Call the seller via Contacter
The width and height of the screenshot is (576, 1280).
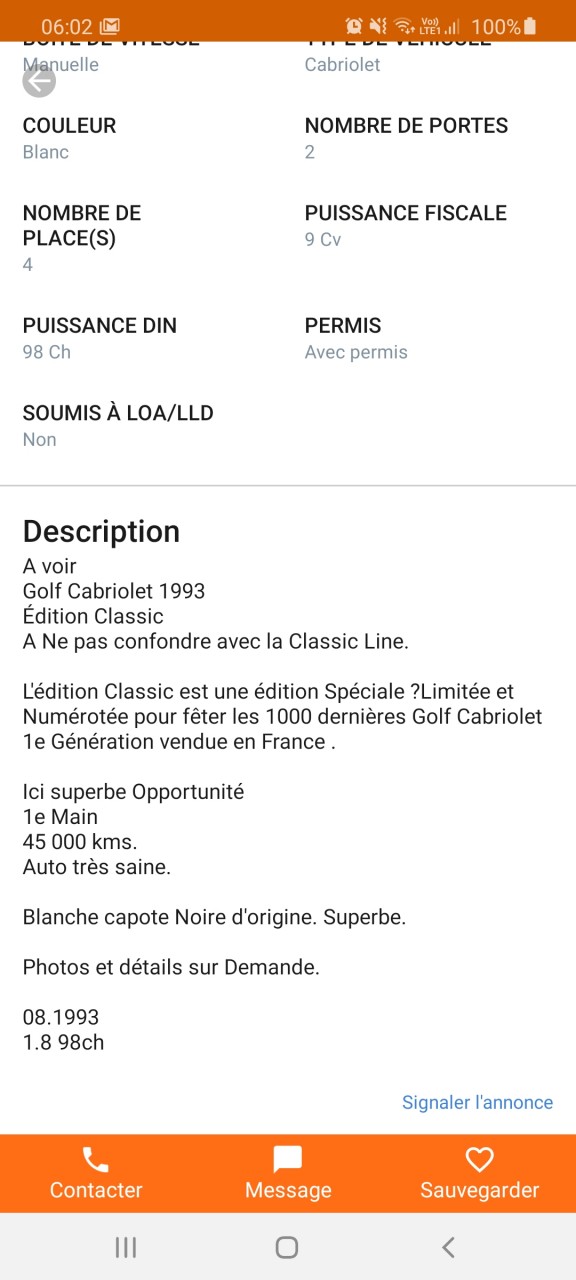[x=96, y=1174]
